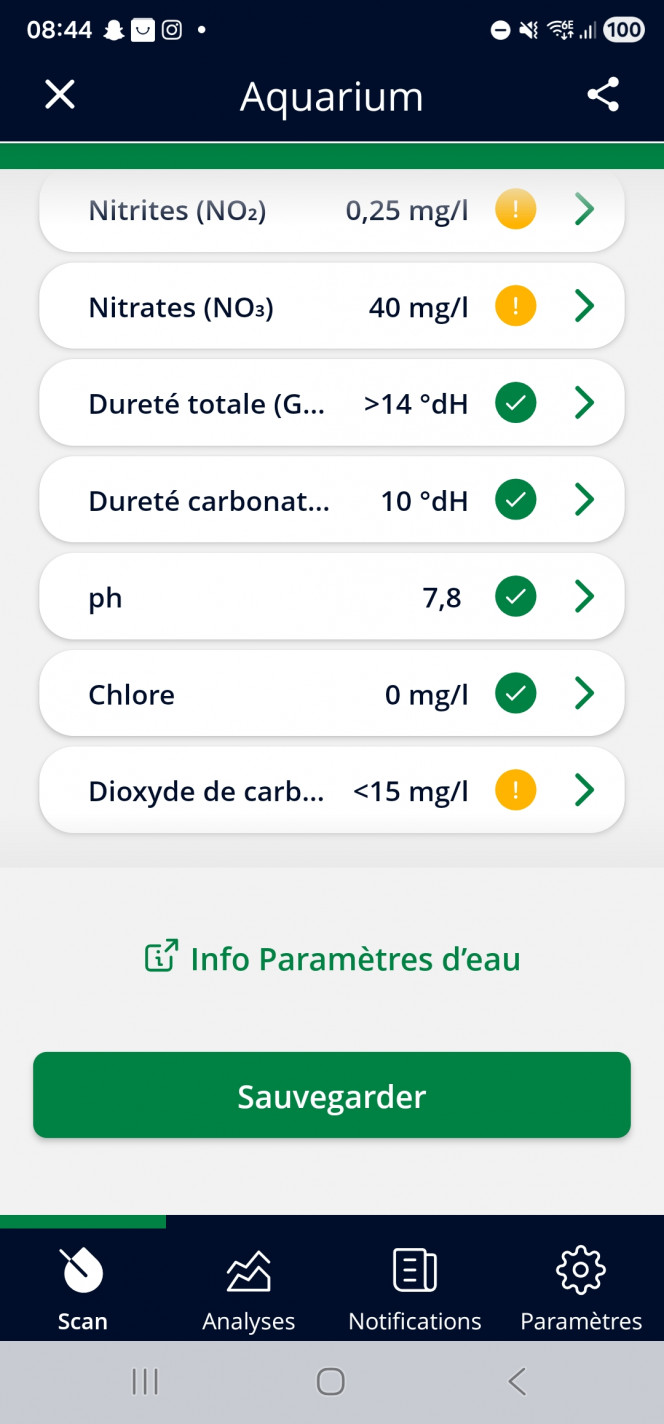Open the Notifications tab
Viewport: 664px width, 1424px height.
(414, 1291)
